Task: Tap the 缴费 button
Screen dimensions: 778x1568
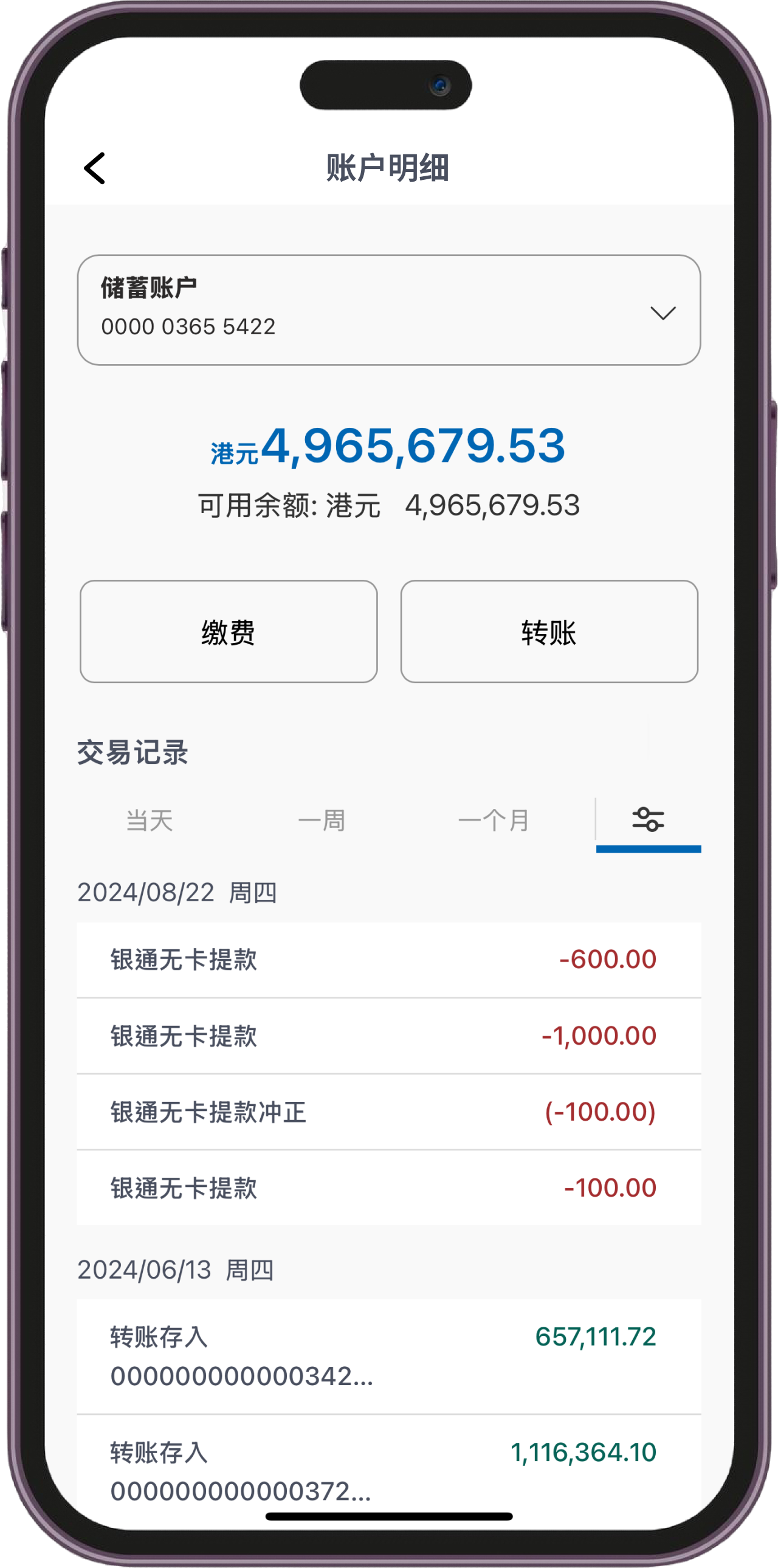Action: tap(229, 631)
